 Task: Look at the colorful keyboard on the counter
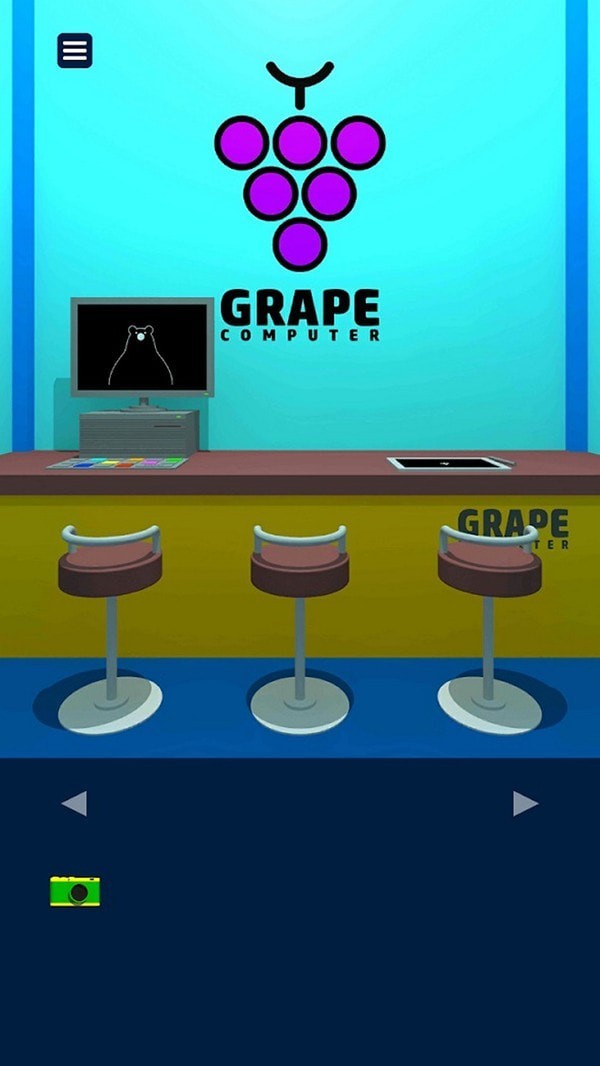118,463
